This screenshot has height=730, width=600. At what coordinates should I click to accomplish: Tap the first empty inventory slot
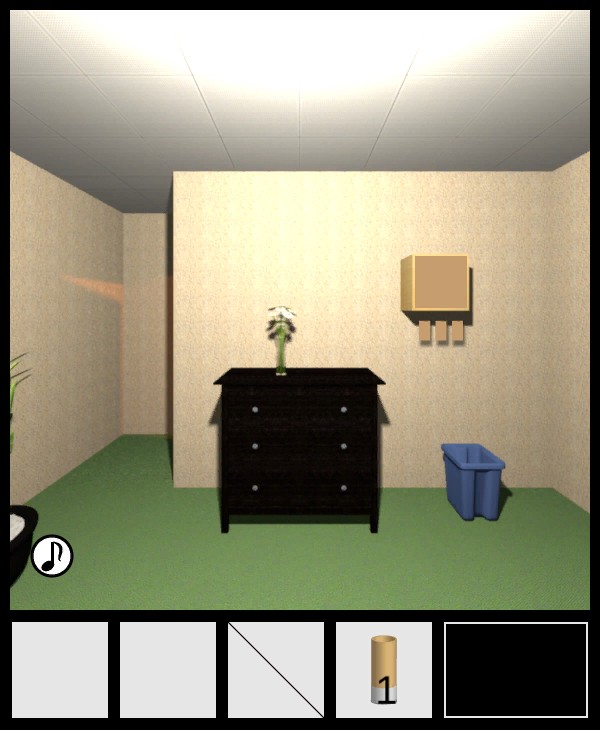(60, 669)
